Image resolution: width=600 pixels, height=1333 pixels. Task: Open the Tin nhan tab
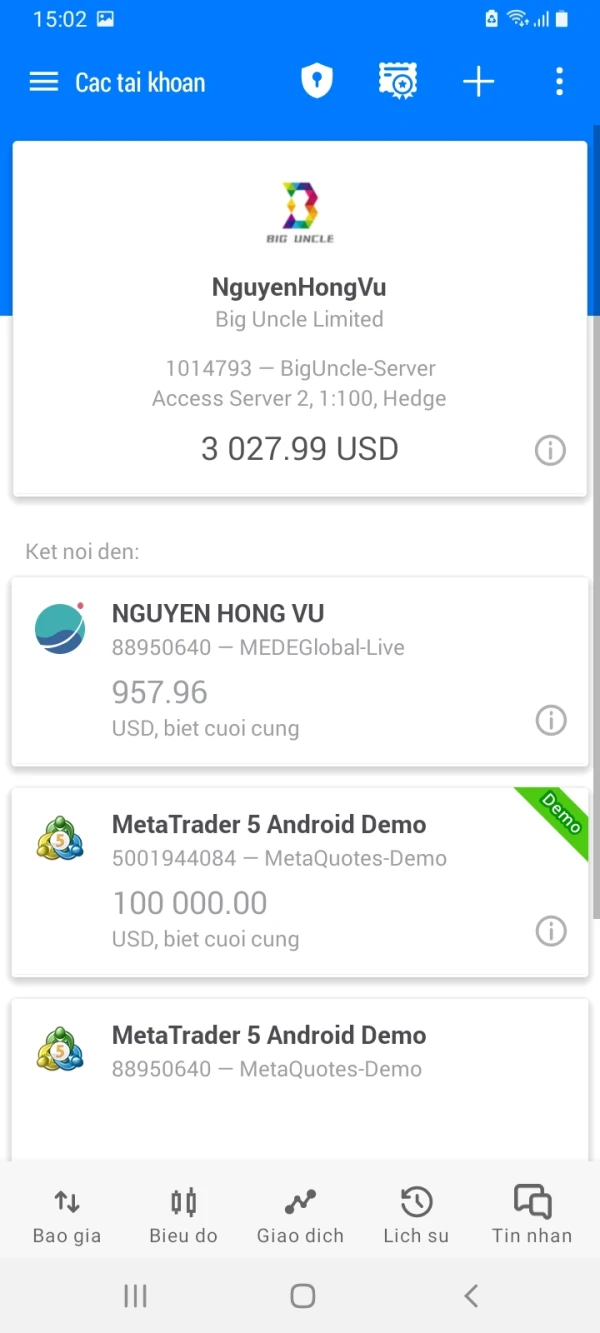pyautogui.click(x=532, y=1215)
